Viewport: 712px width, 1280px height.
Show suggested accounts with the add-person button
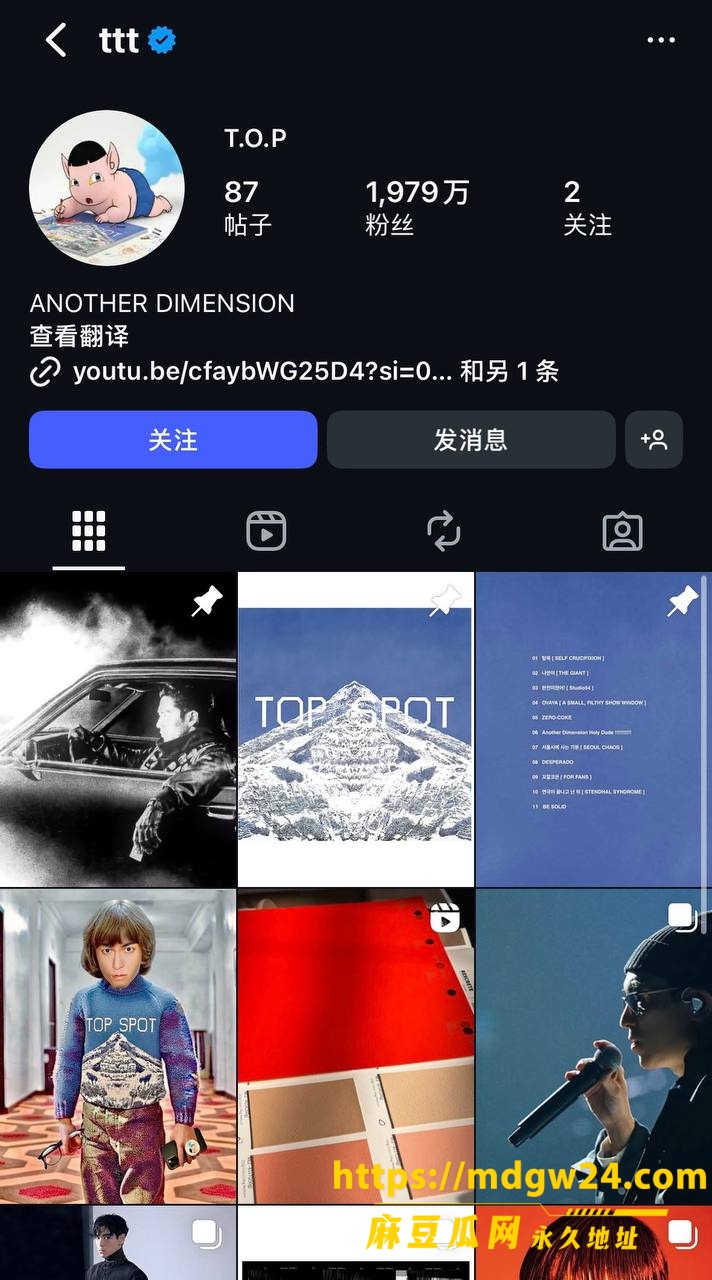[x=654, y=439]
